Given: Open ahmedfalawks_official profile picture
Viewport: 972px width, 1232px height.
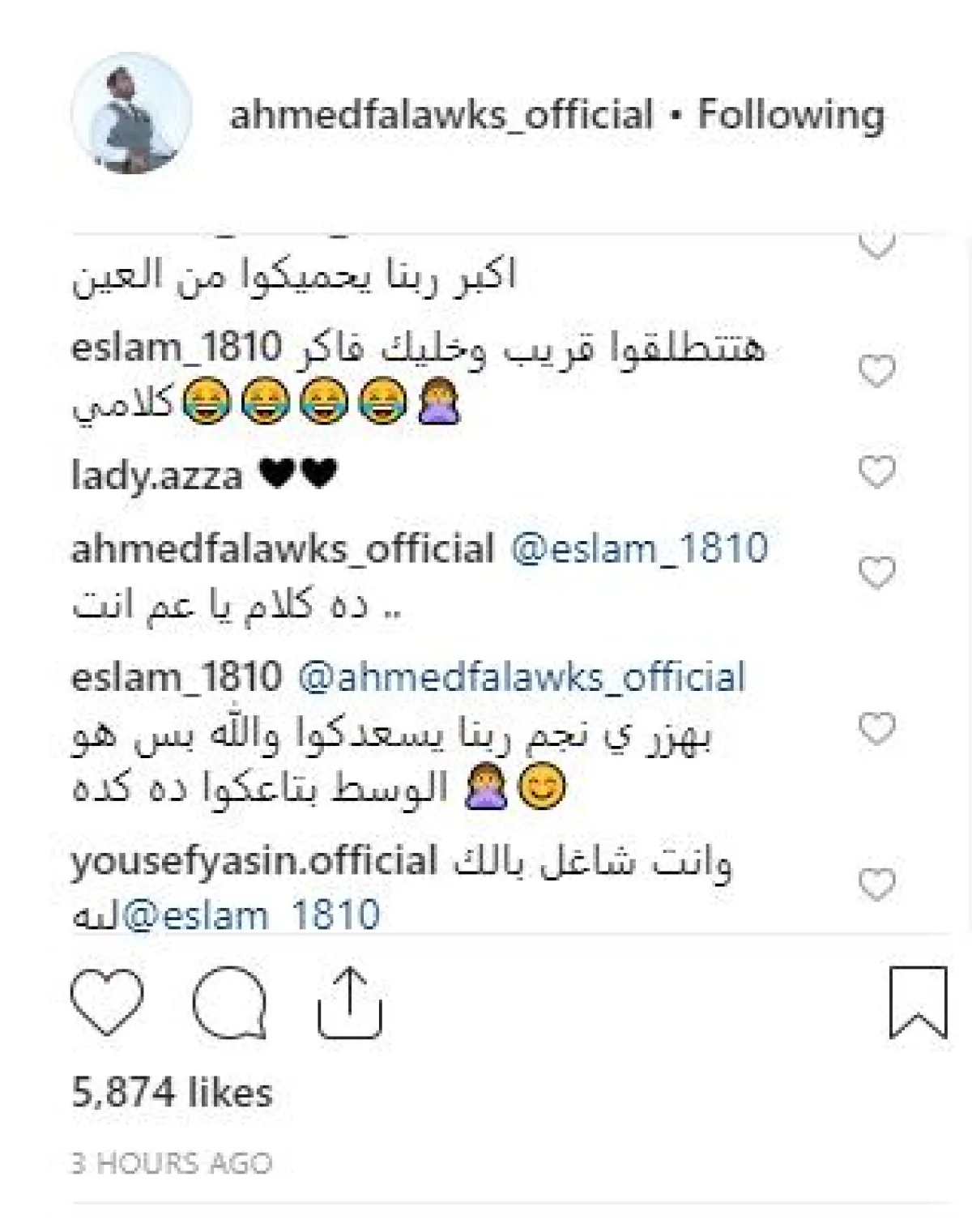Looking at the screenshot, I should 131,114.
